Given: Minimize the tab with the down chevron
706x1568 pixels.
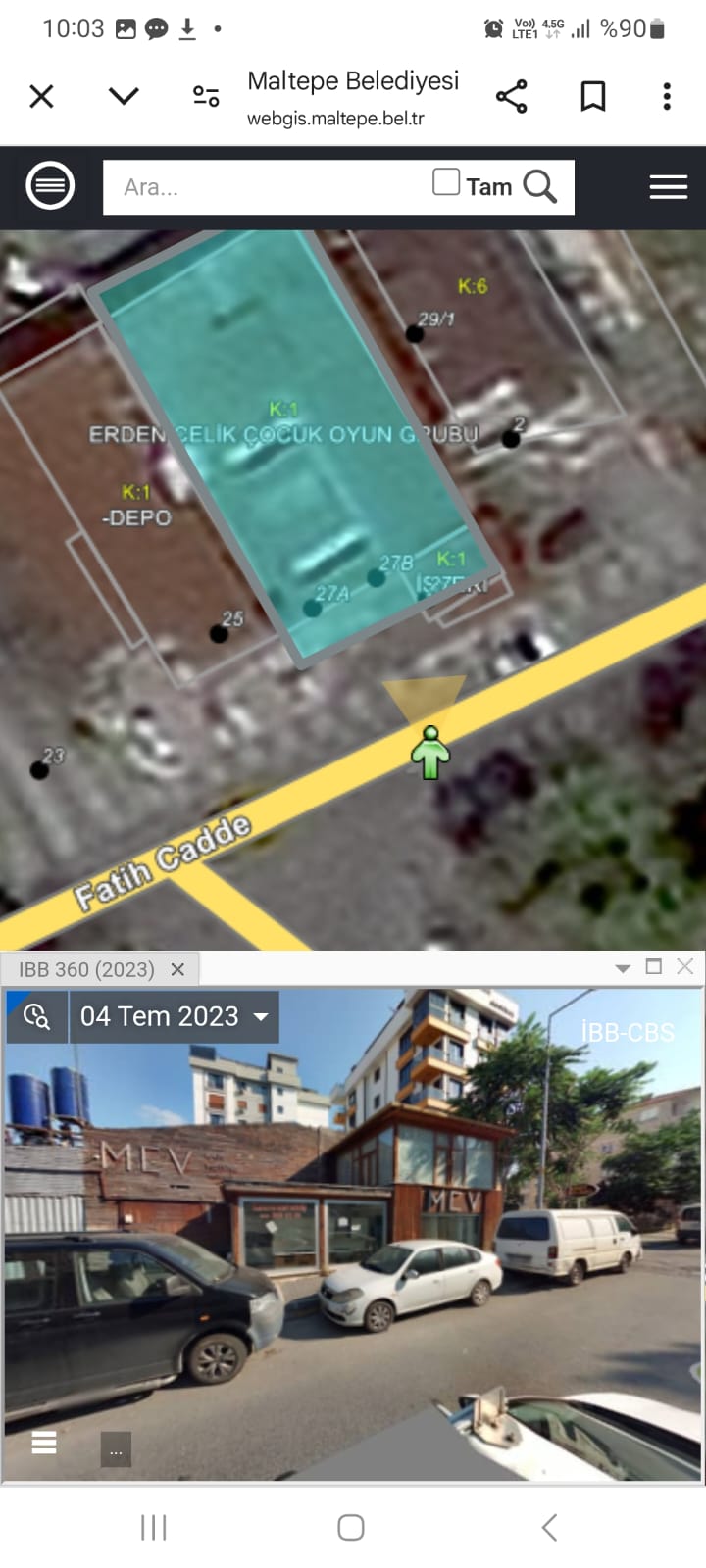Looking at the screenshot, I should [124, 96].
